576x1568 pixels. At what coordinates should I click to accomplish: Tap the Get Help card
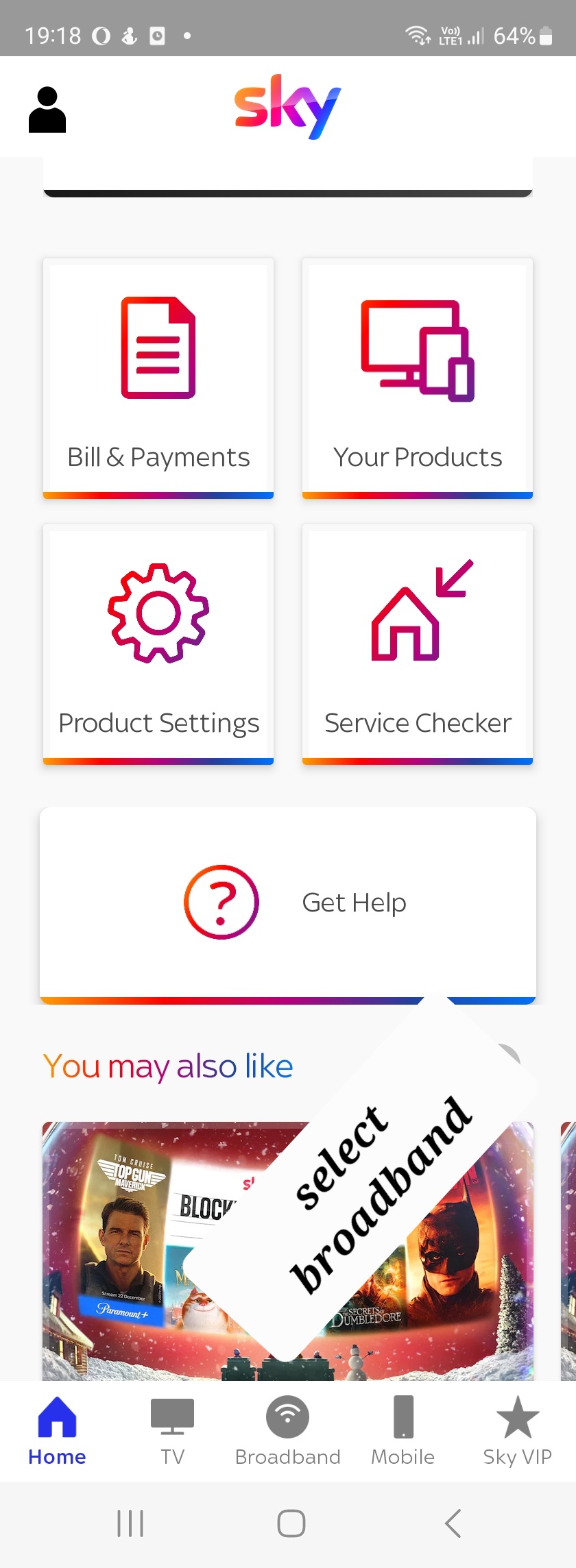pyautogui.click(x=288, y=903)
